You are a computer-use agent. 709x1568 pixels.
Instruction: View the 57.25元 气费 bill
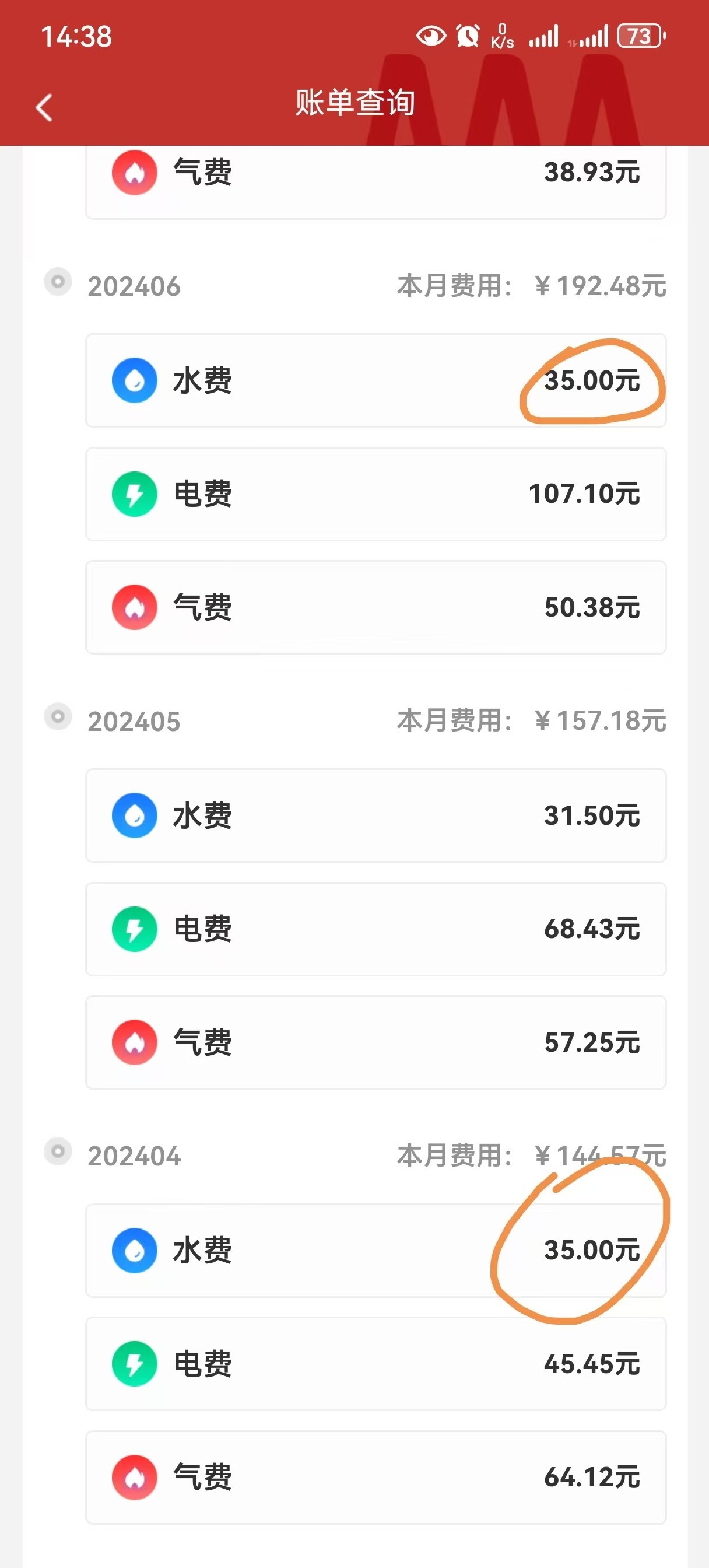click(375, 1042)
